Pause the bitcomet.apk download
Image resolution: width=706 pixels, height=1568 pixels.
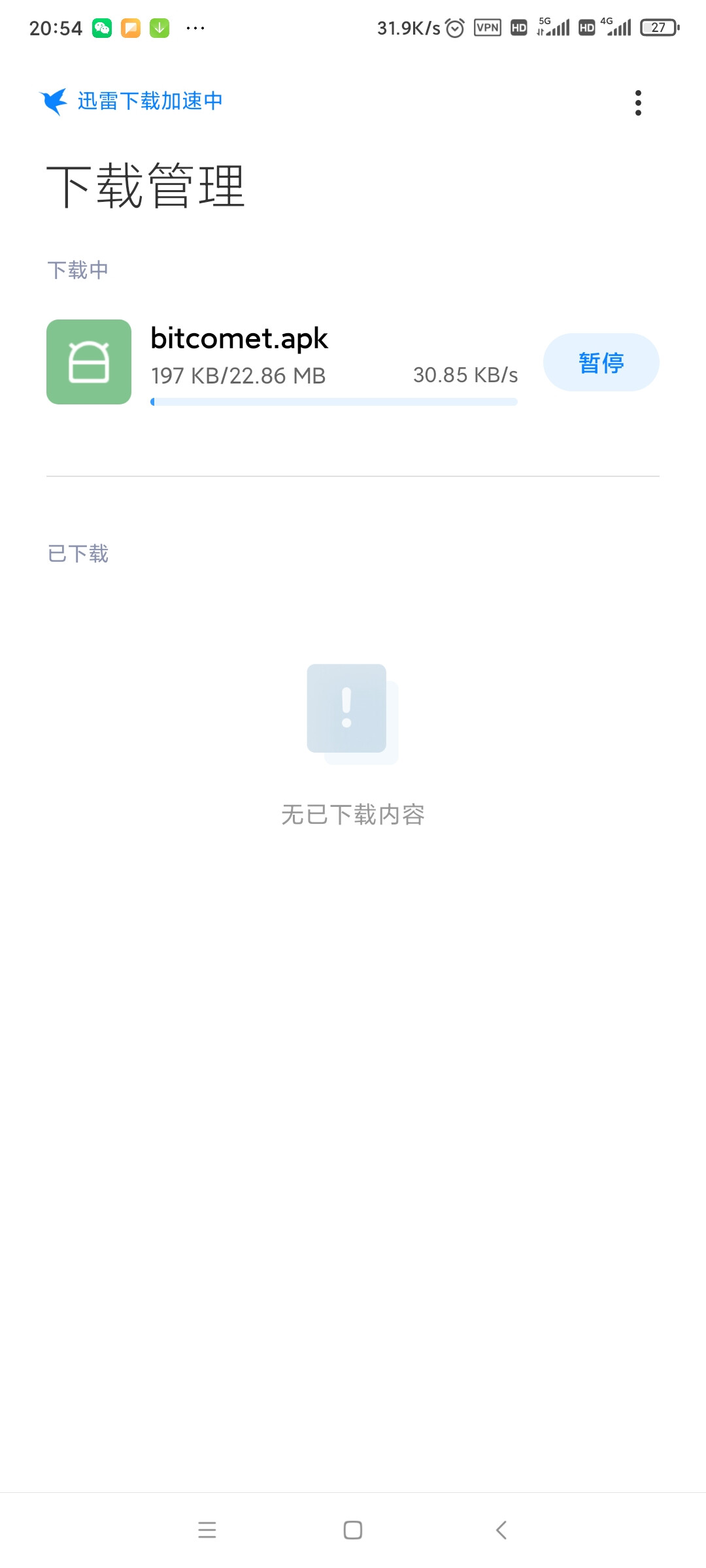point(601,363)
